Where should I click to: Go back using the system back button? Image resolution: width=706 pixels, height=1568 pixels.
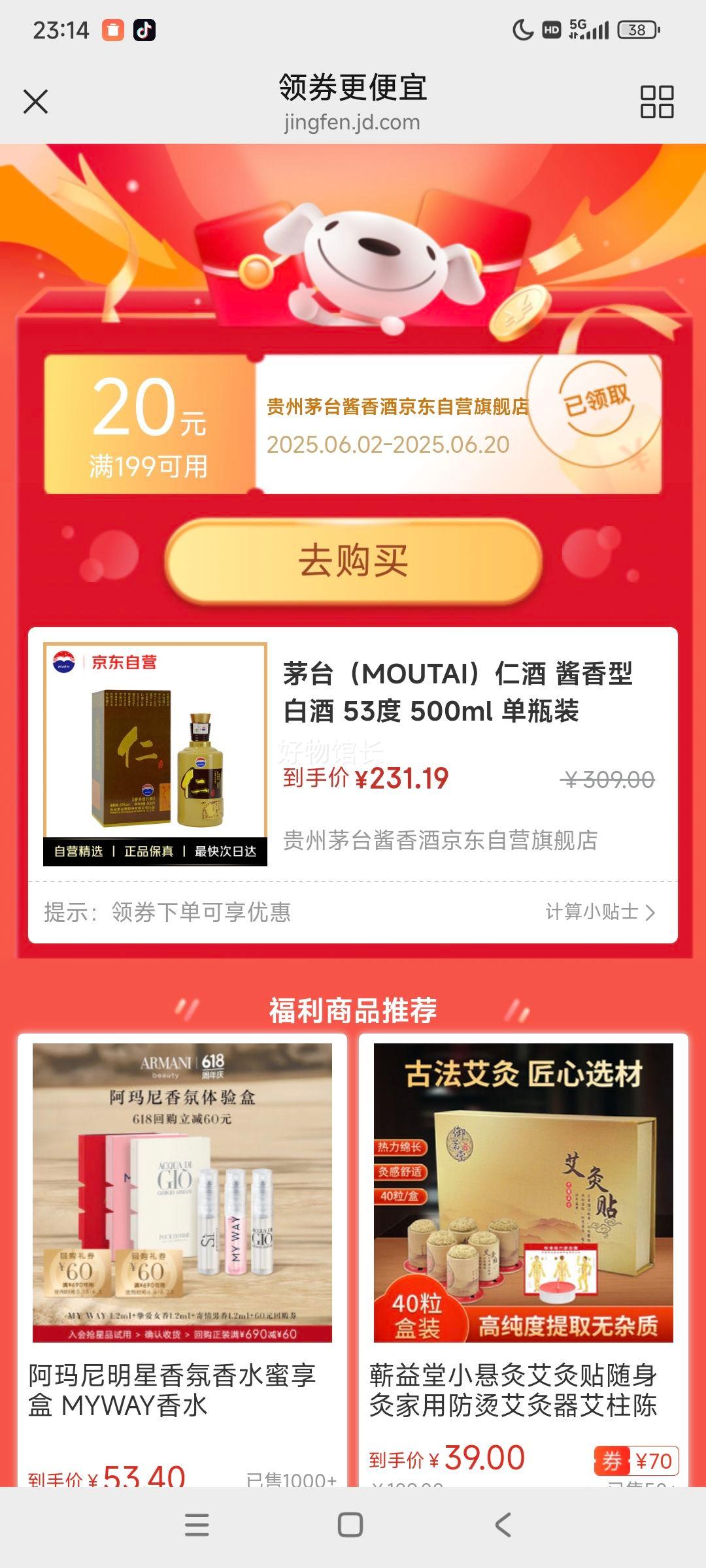[x=502, y=1526]
